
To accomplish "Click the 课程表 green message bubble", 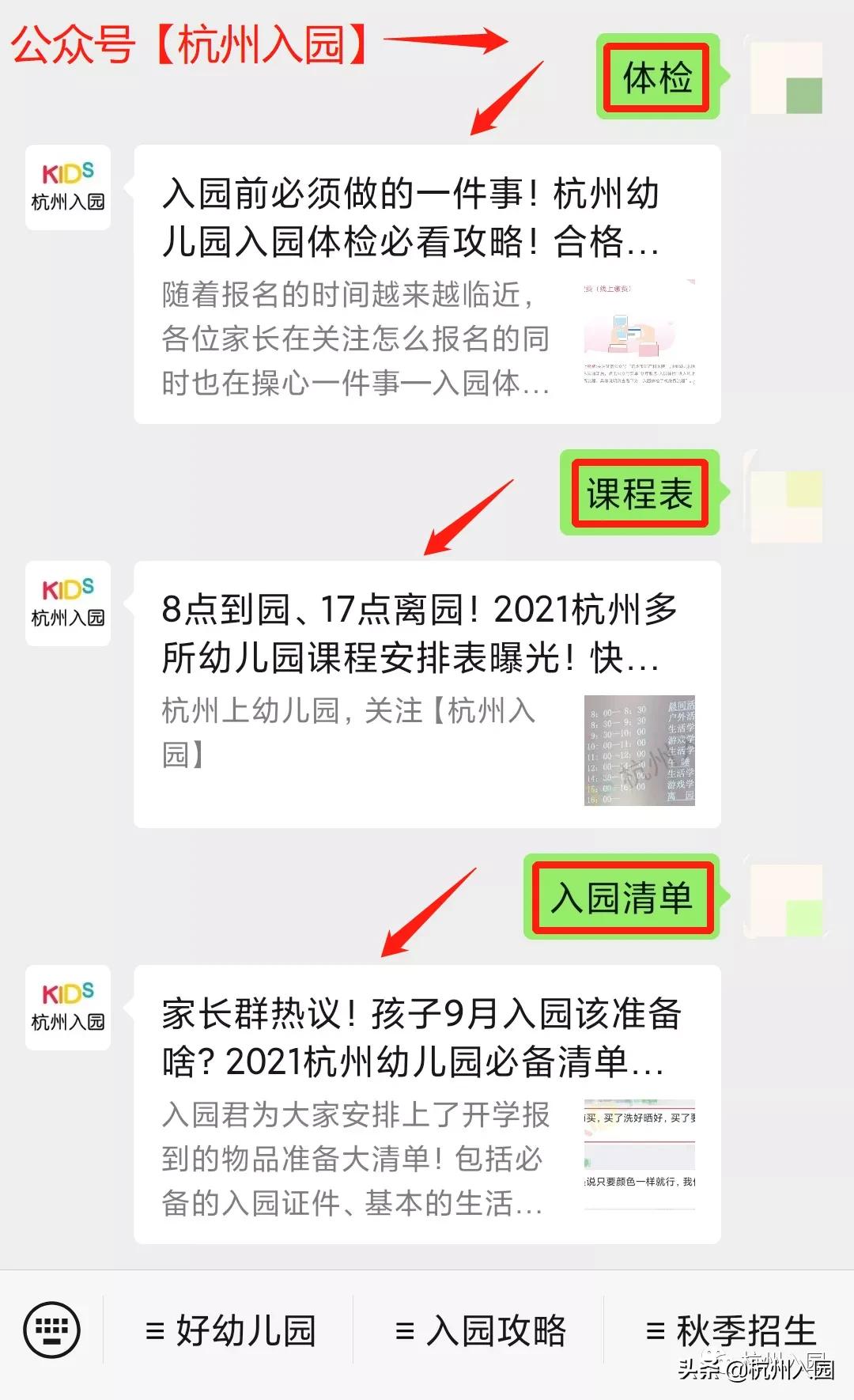I will (640, 494).
